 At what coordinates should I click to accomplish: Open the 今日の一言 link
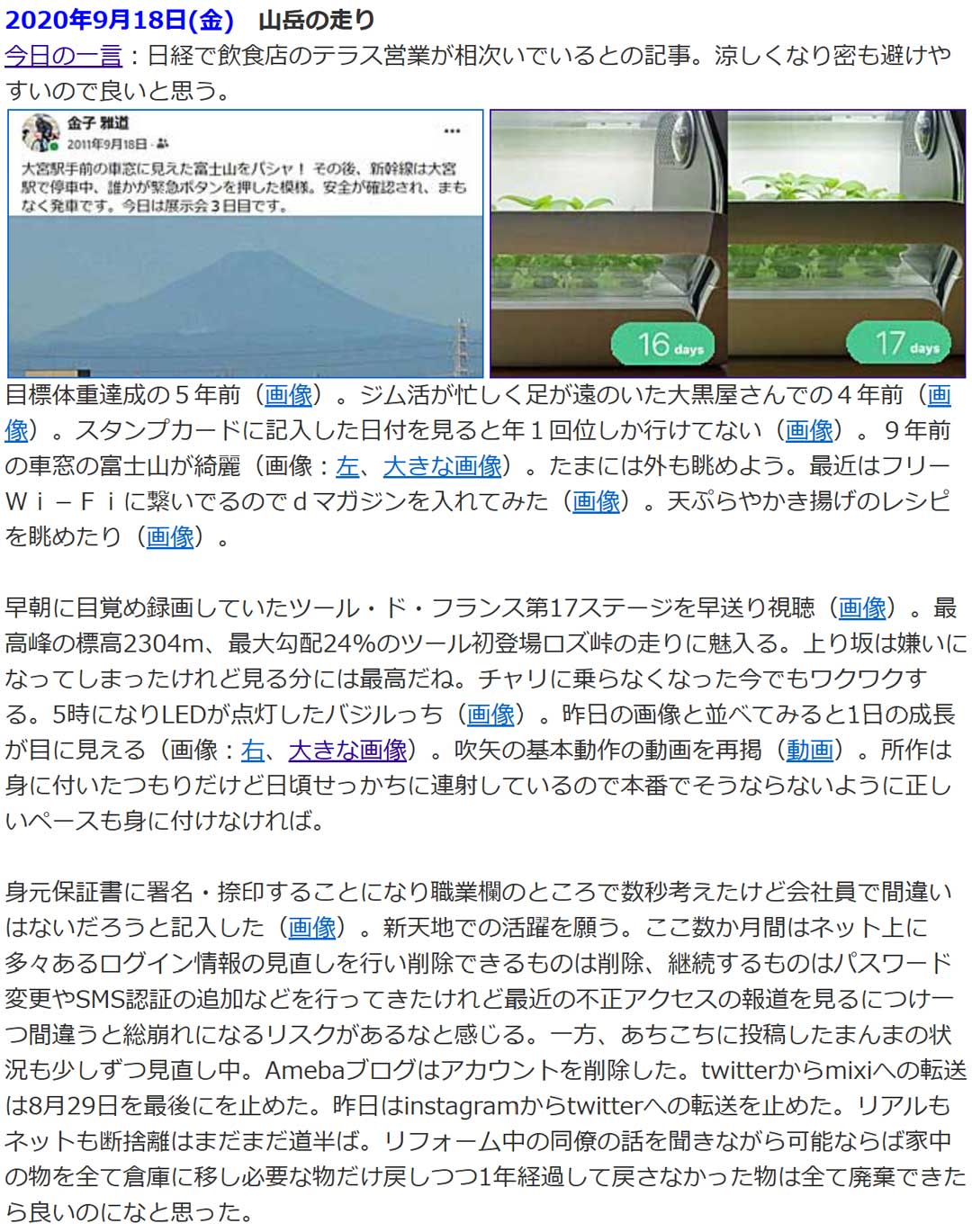click(63, 56)
